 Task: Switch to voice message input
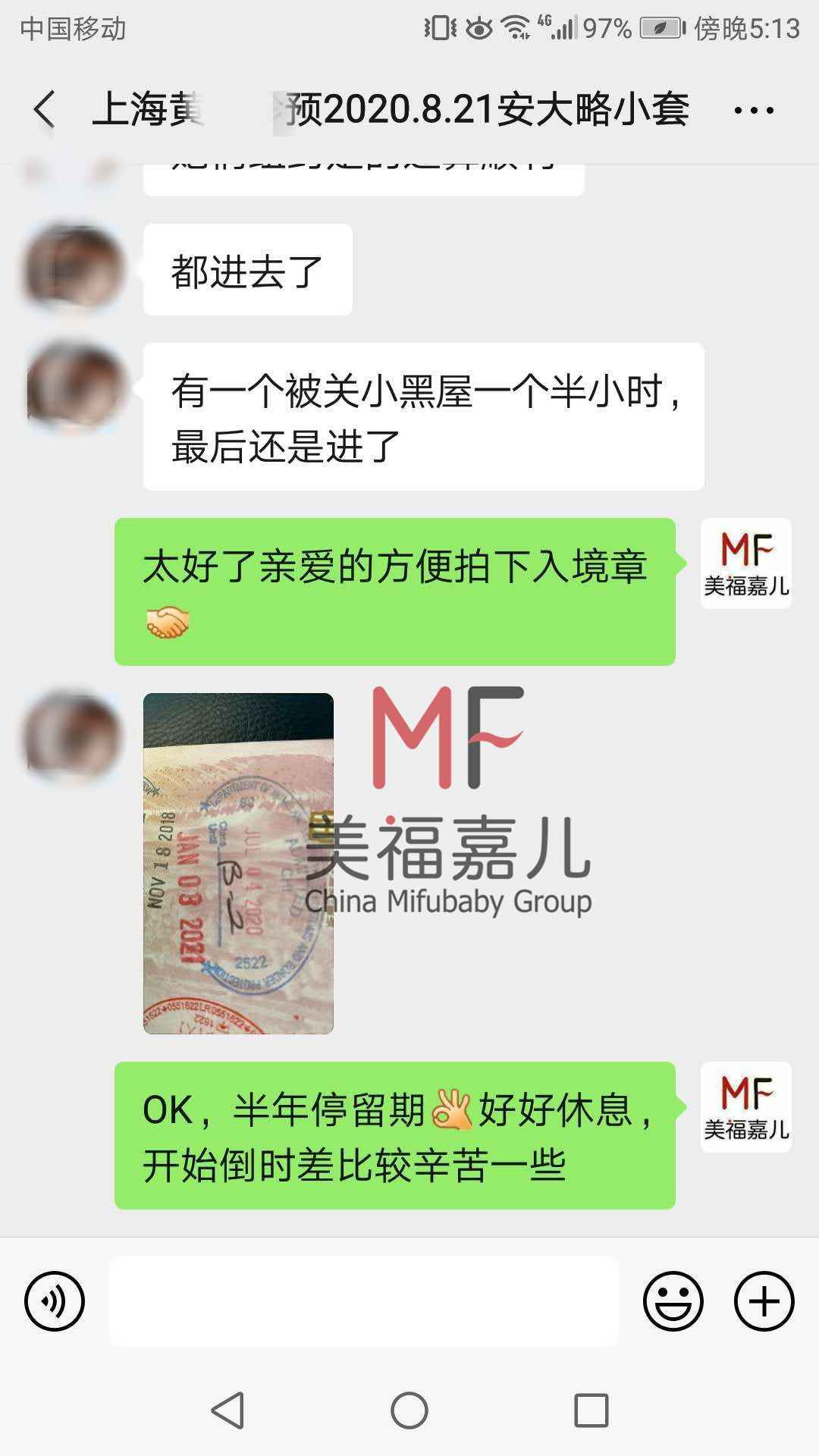55,1301
